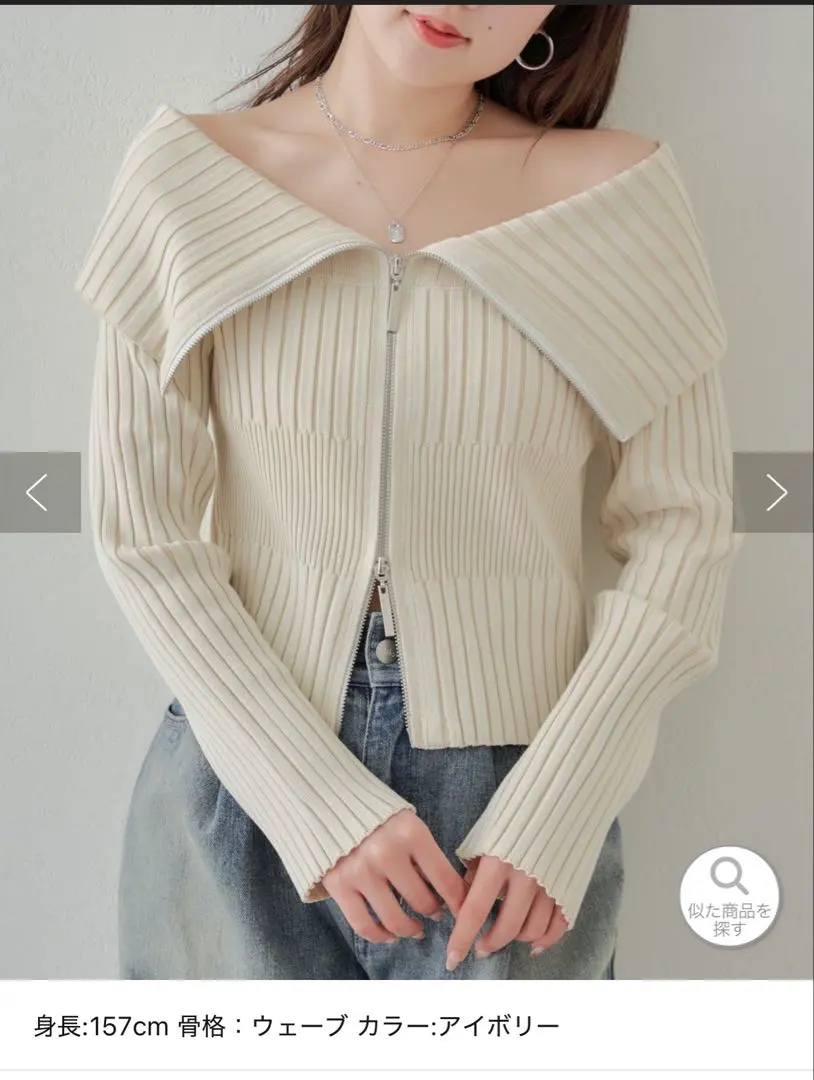This screenshot has width=814, height=1080.
Task: Show the previous product image
Action: pos(38,492)
